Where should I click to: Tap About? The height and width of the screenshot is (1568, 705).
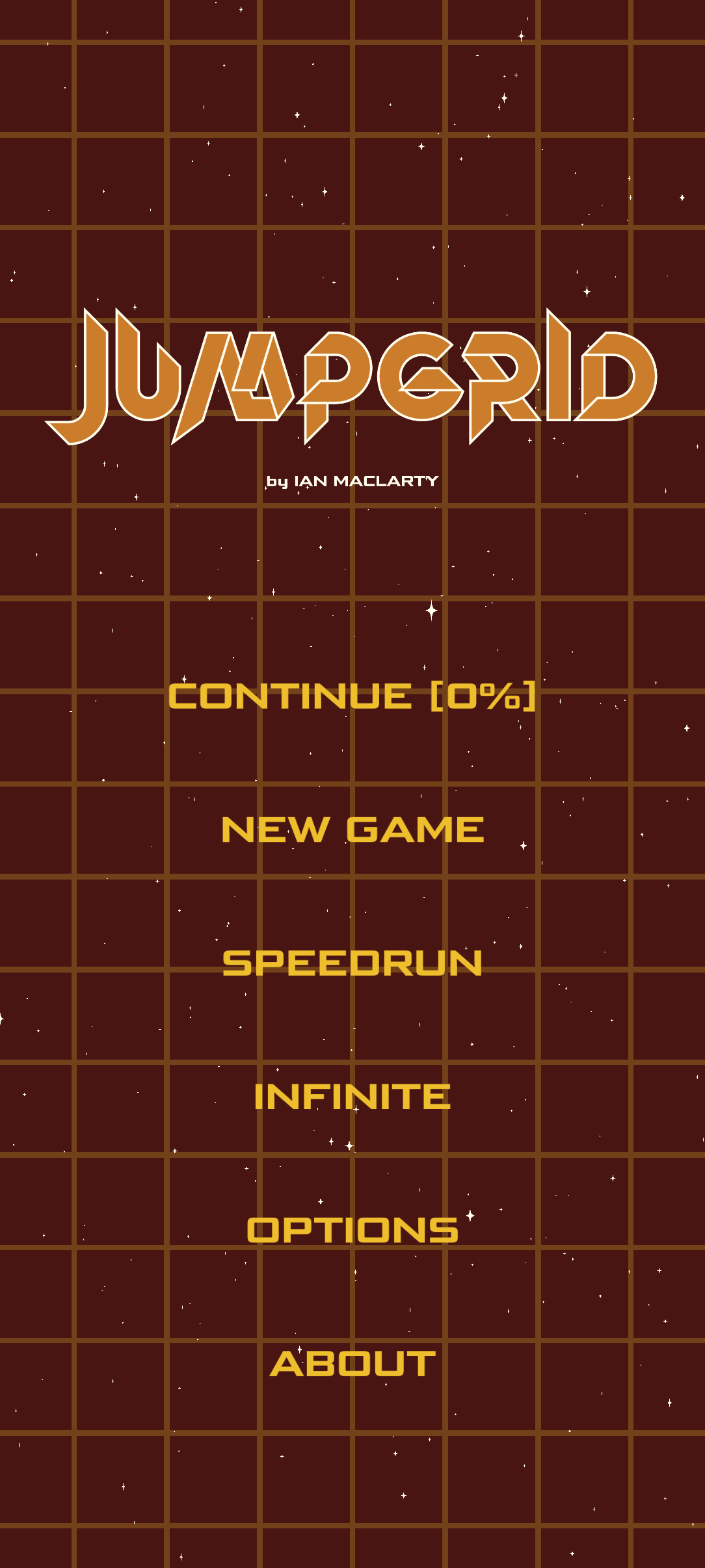352,1364
